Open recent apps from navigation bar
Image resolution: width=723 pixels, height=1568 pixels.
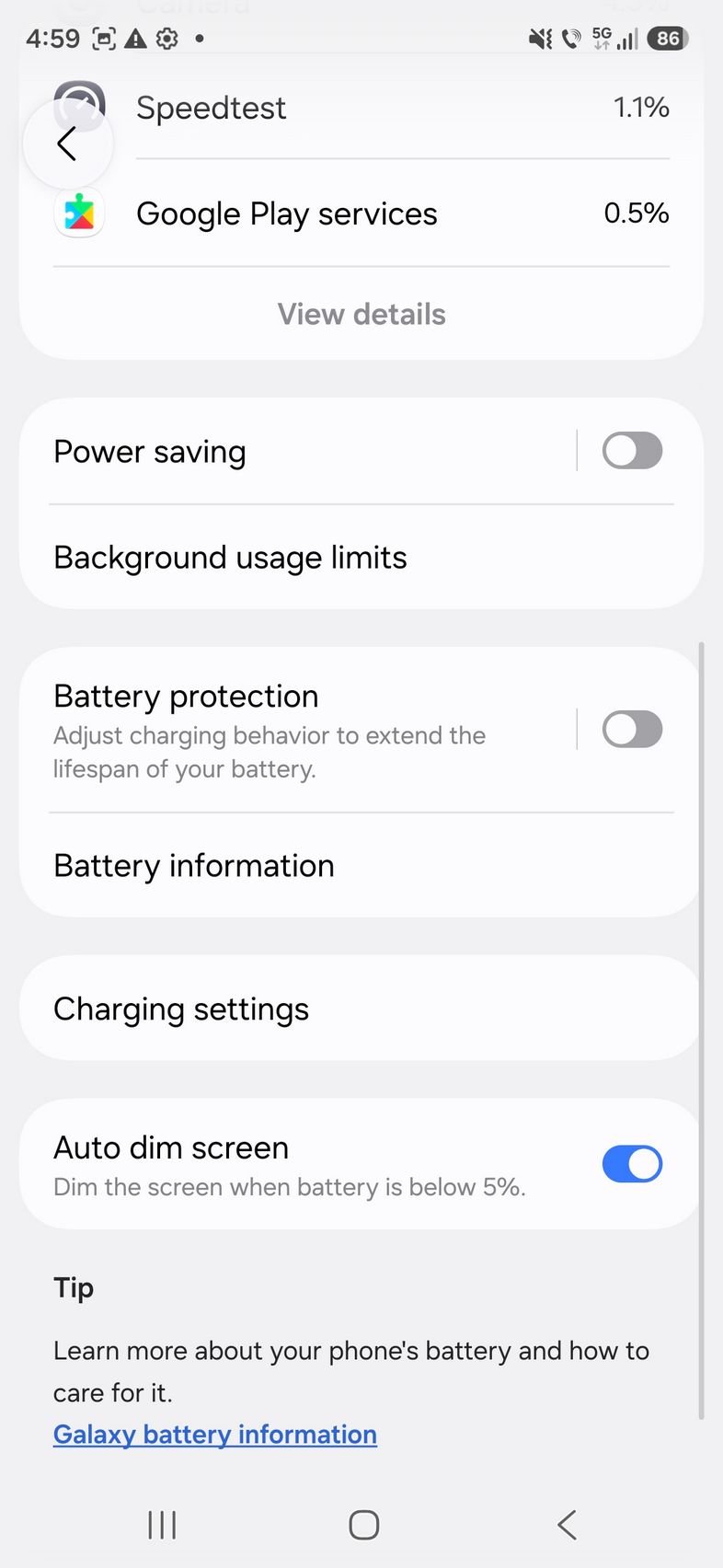(x=162, y=1525)
